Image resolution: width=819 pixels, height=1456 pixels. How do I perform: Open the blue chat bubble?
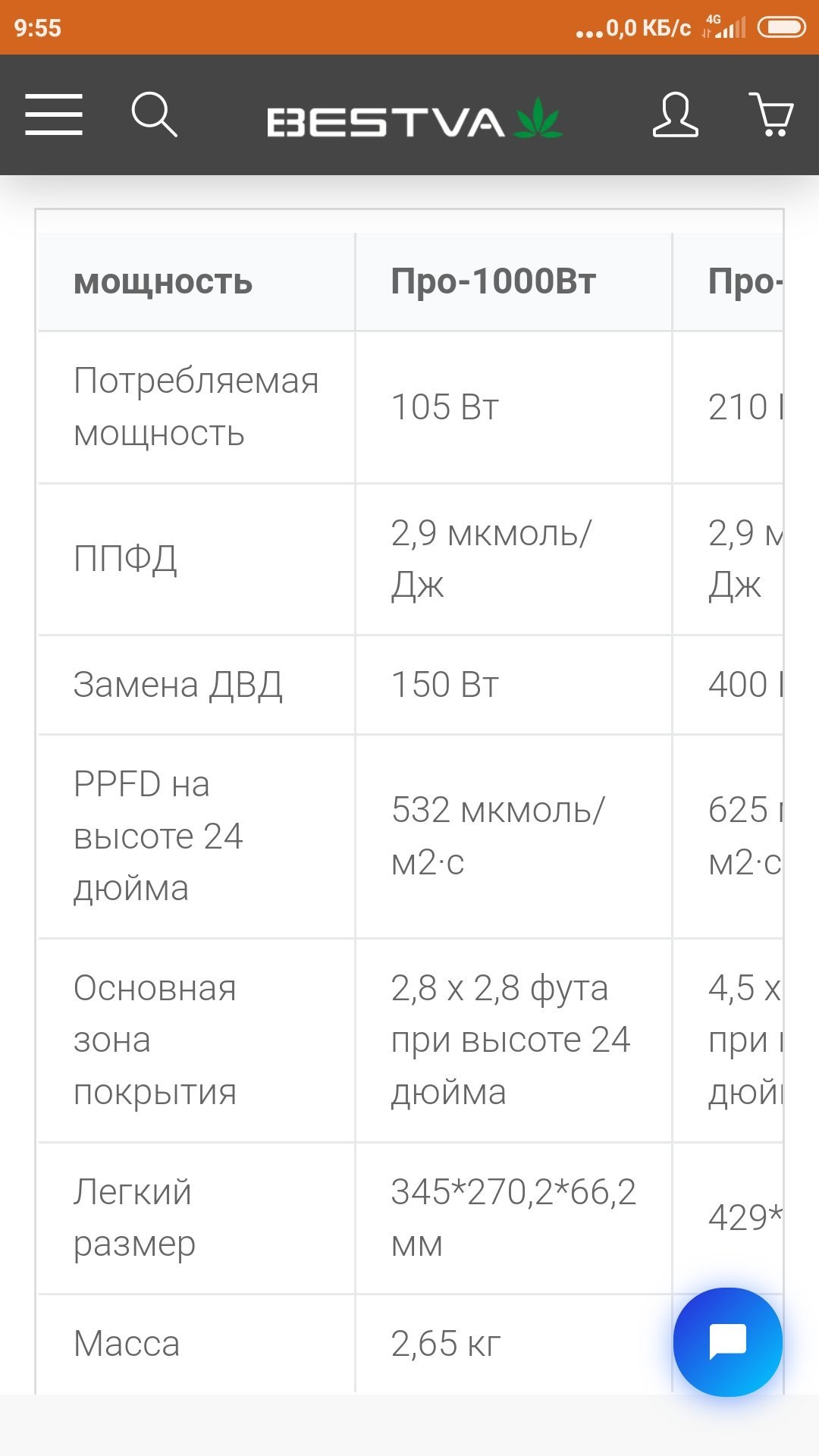click(728, 1341)
